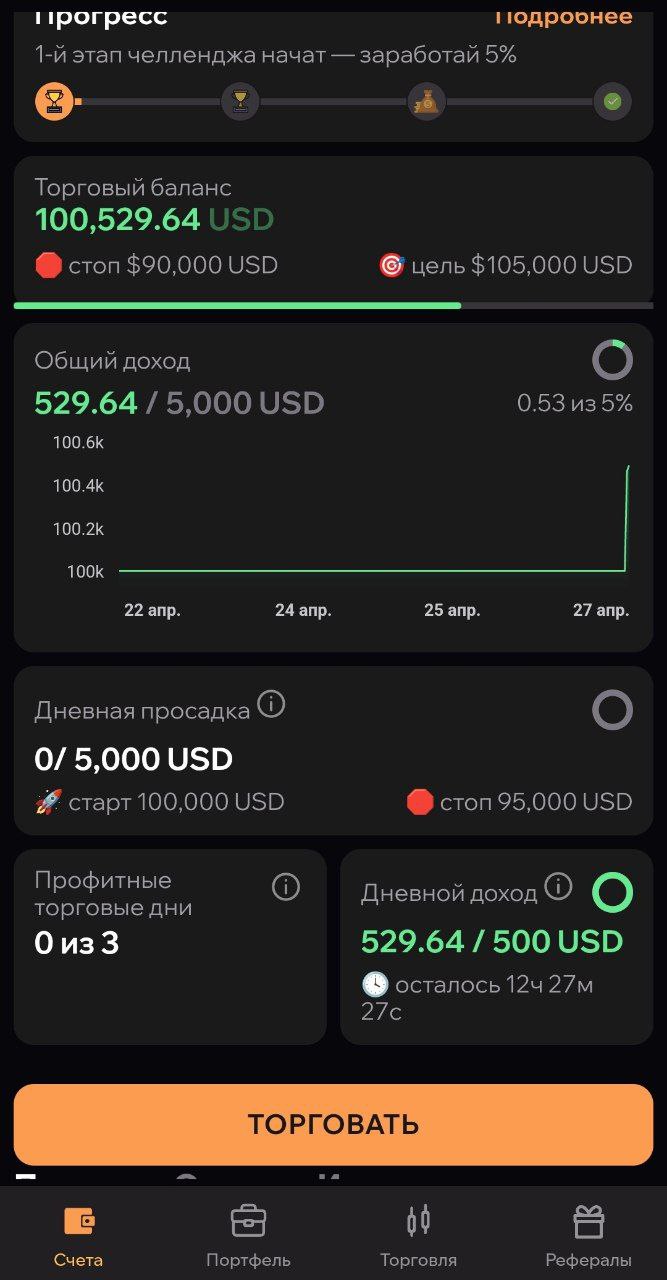Screen dimensions: 667x1280
Task: Switch to the Портфель tab
Action: point(248,1236)
